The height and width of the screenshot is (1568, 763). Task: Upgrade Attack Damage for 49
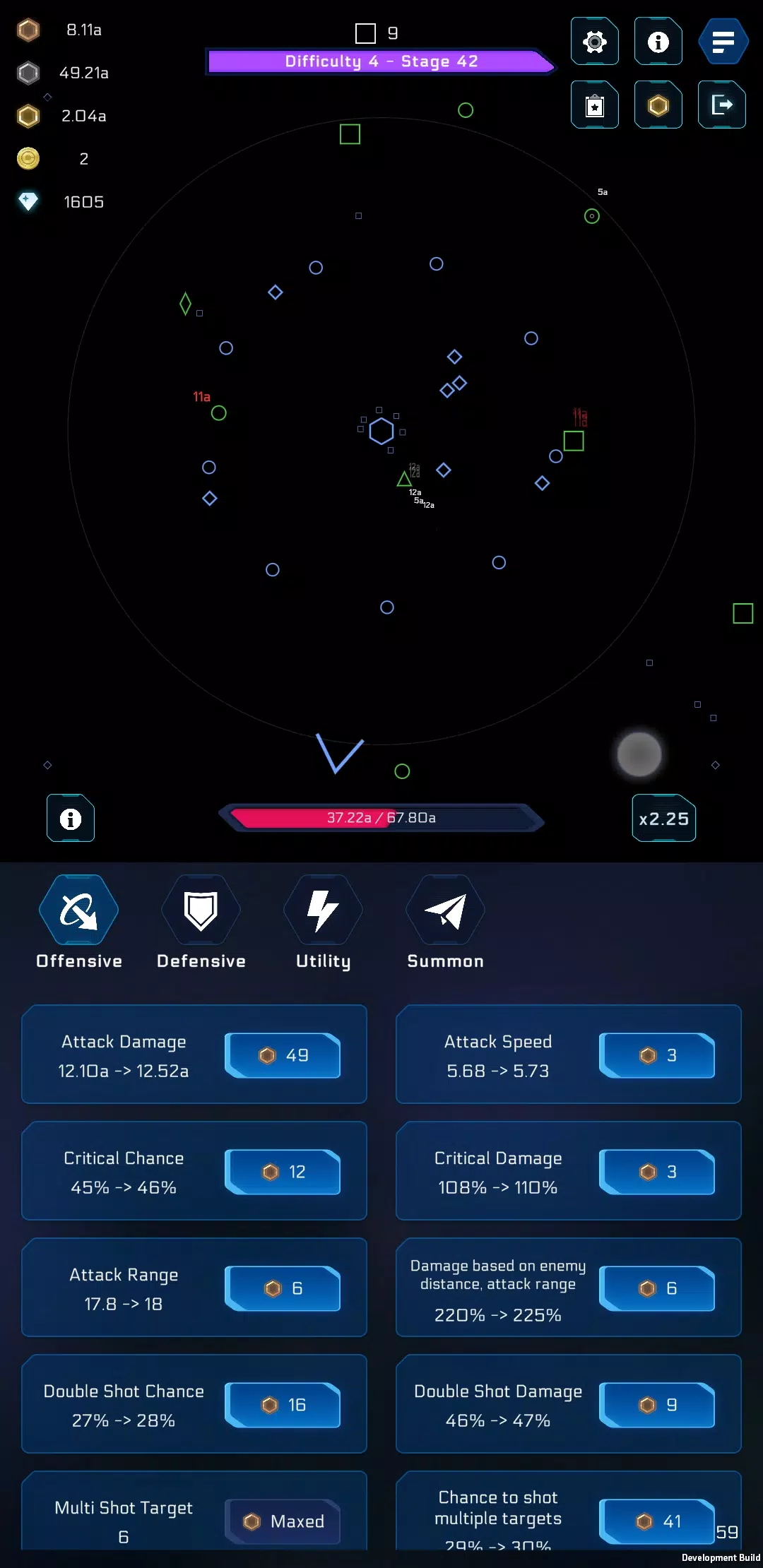[283, 1055]
